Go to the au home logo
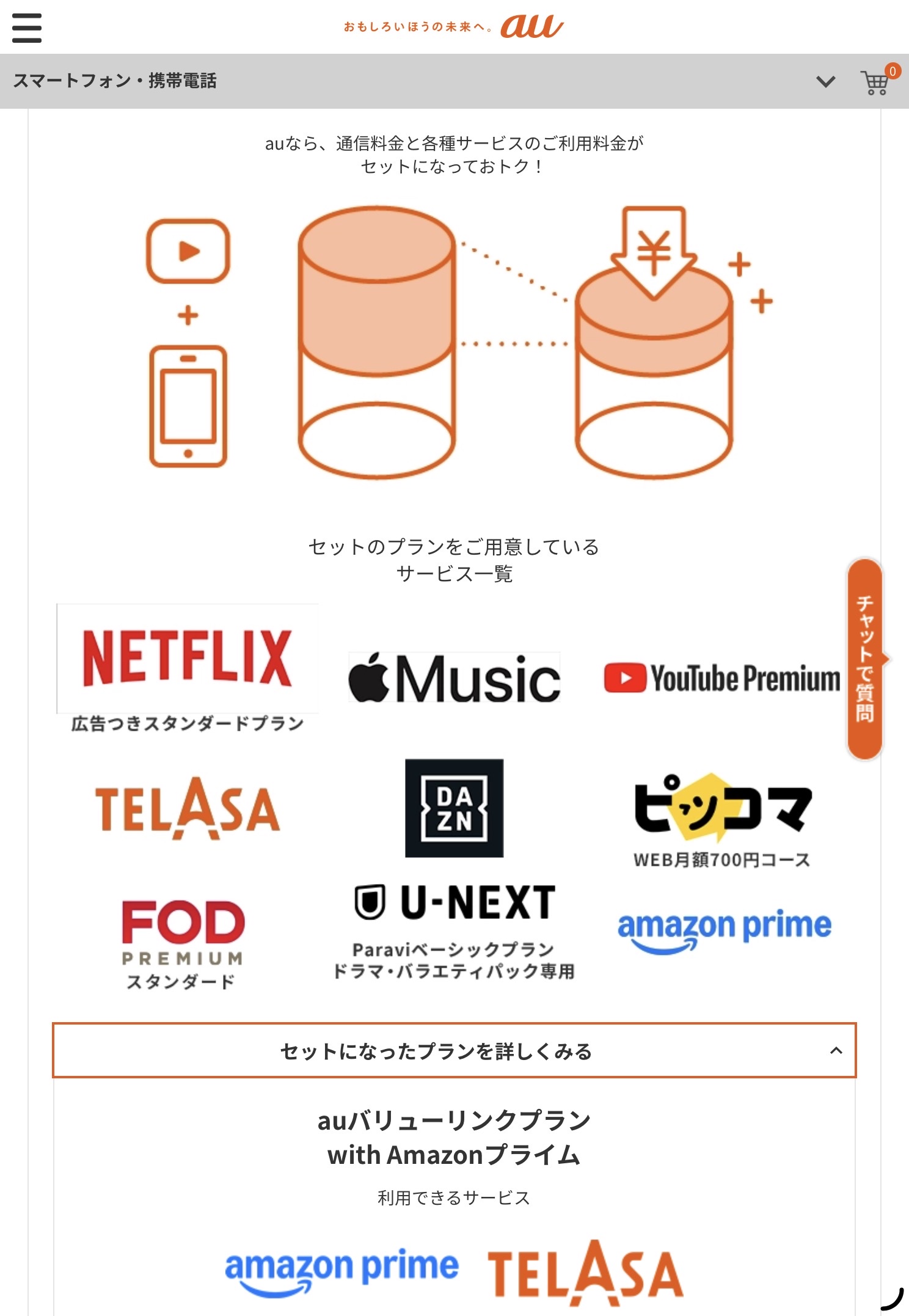This screenshot has height=1316, width=909. click(x=531, y=27)
